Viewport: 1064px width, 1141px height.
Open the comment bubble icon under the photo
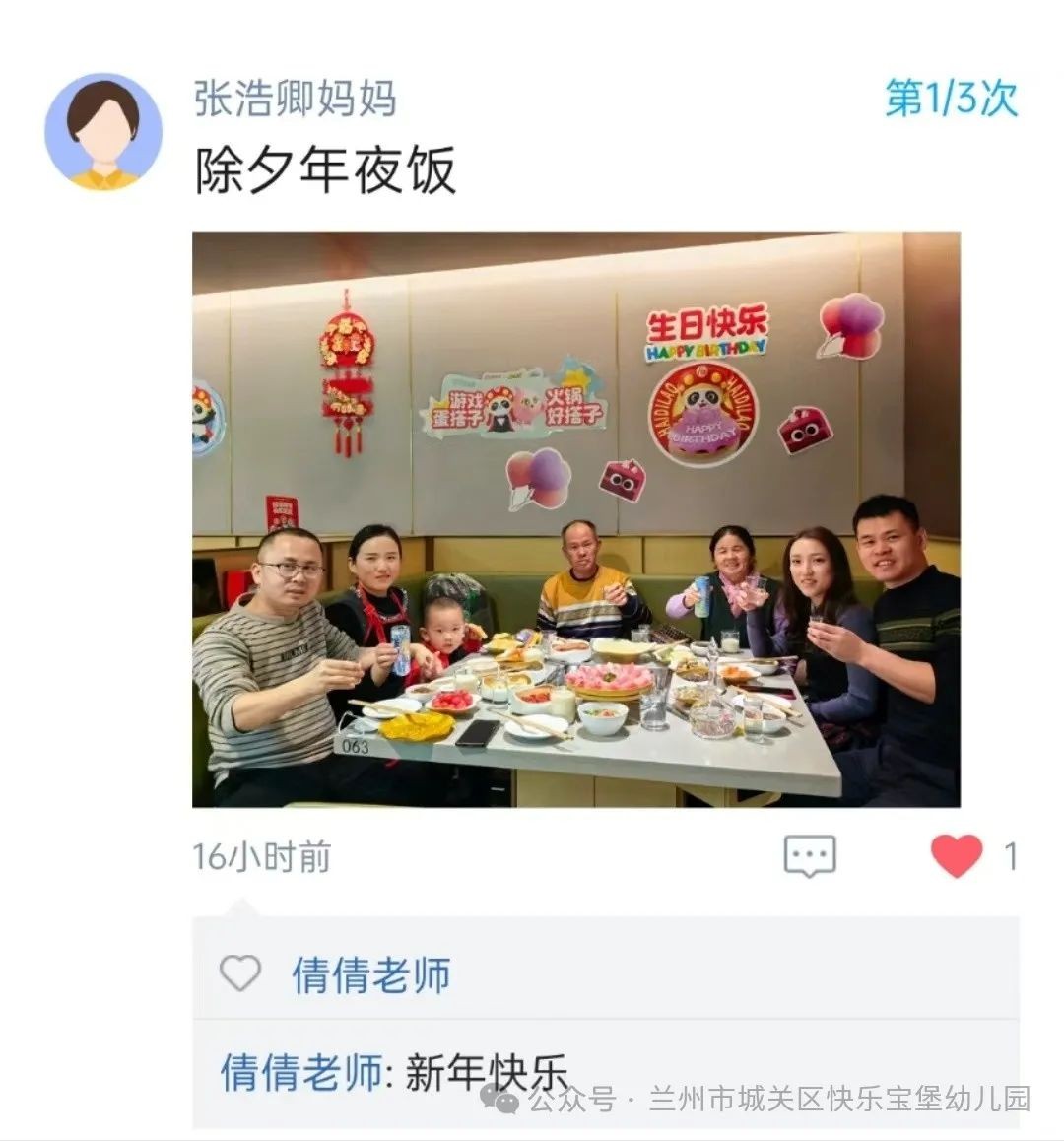coord(809,856)
